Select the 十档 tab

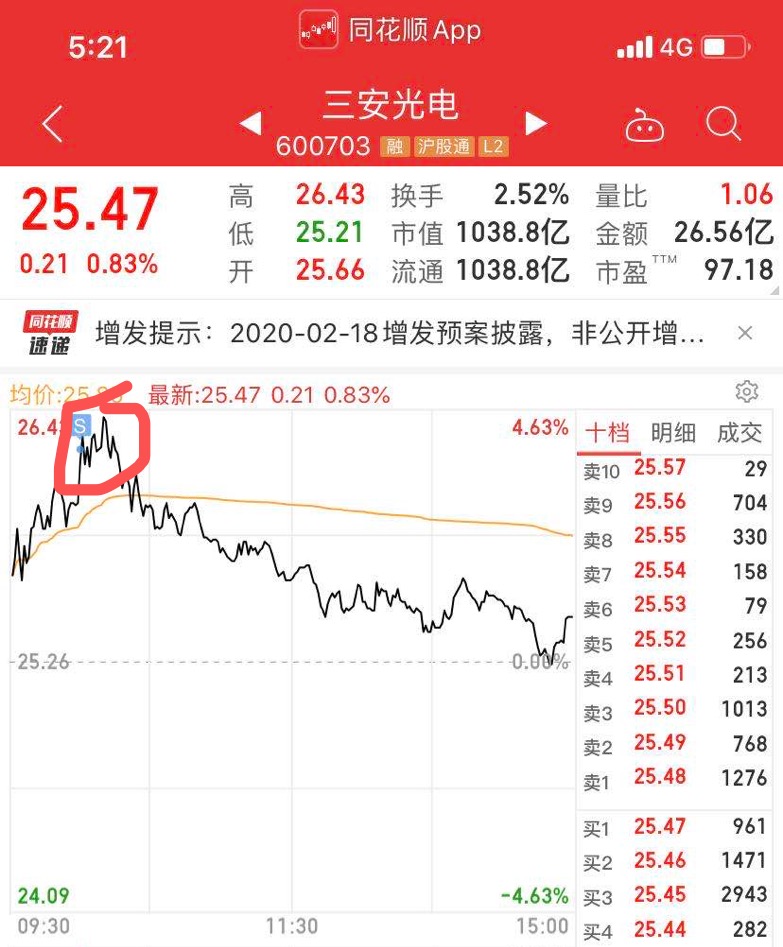607,432
